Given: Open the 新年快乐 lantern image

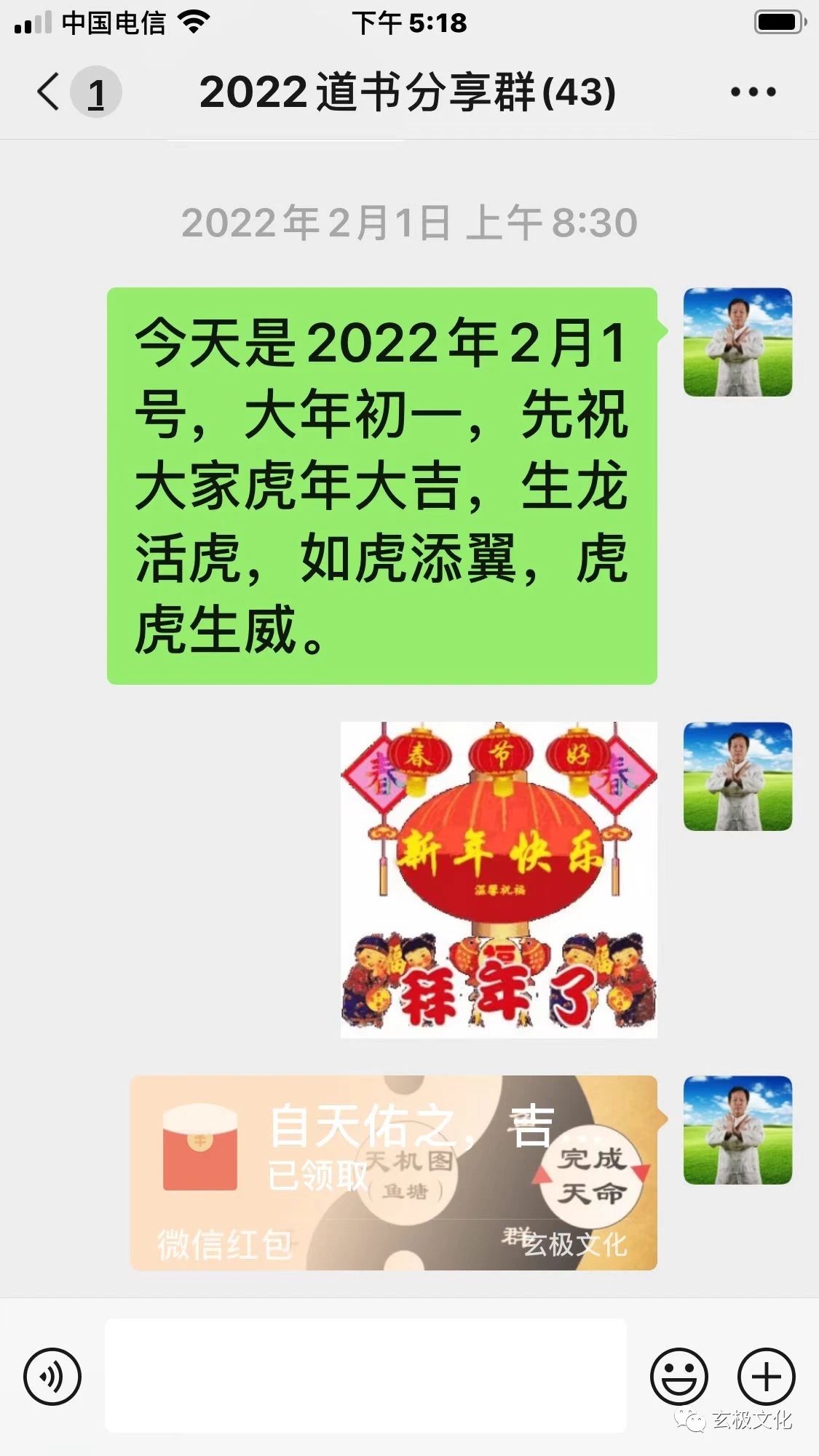Looking at the screenshot, I should click(499, 880).
